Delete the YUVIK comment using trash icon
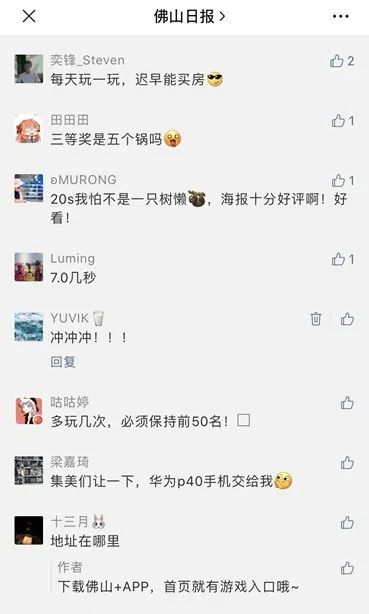369x614 pixels. tap(316, 319)
